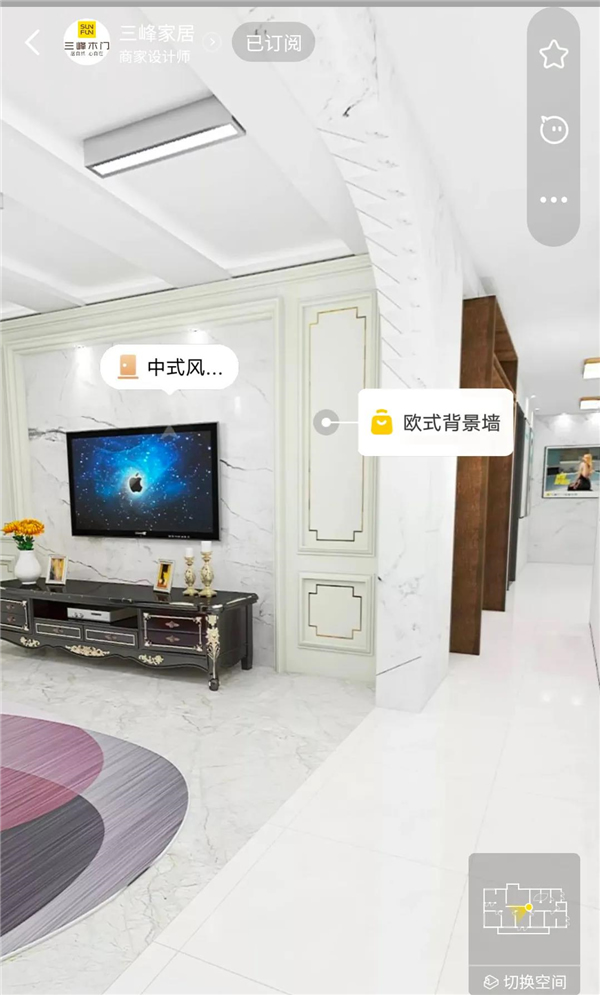Tap the 已订阅 subscription button

pyautogui.click(x=273, y=42)
